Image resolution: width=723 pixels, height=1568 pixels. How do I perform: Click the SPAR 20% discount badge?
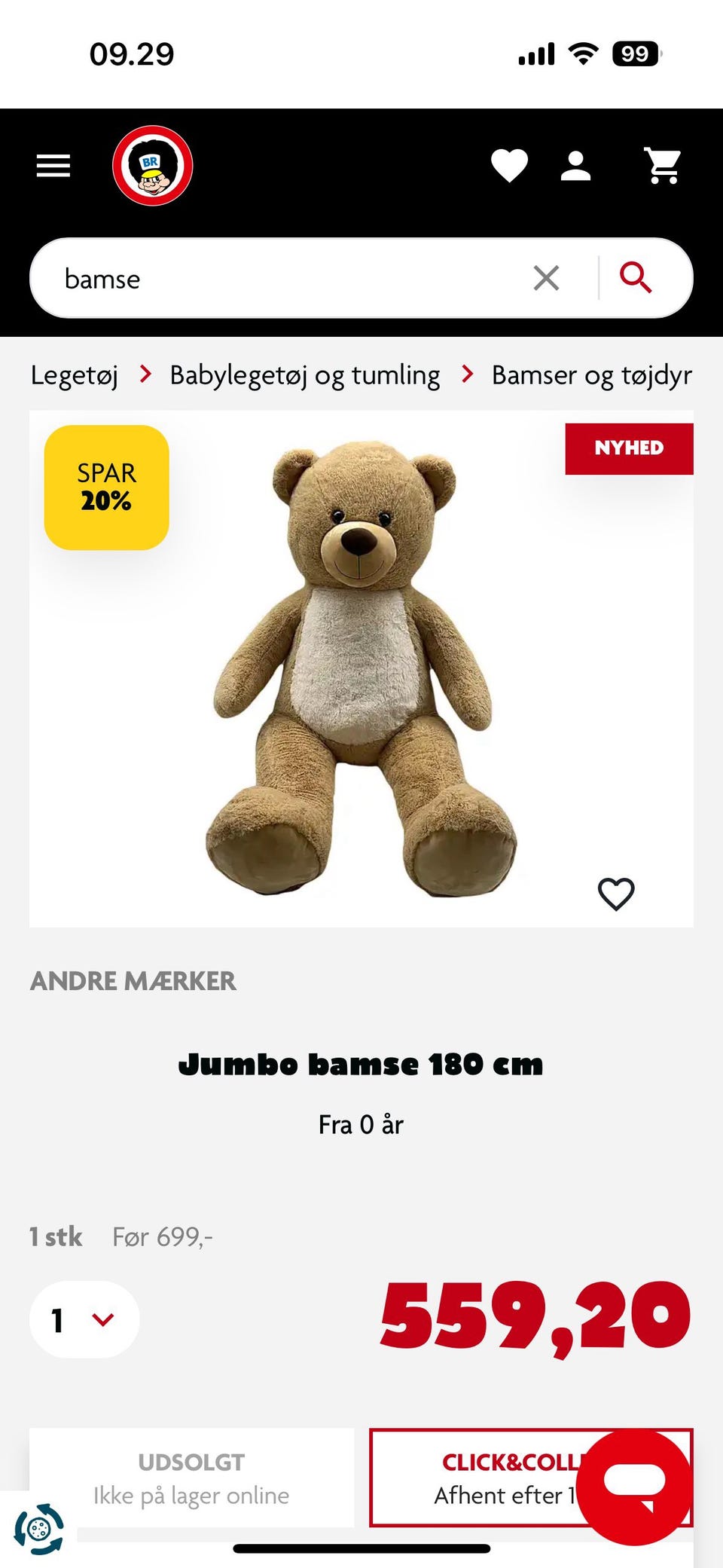pyautogui.click(x=105, y=486)
